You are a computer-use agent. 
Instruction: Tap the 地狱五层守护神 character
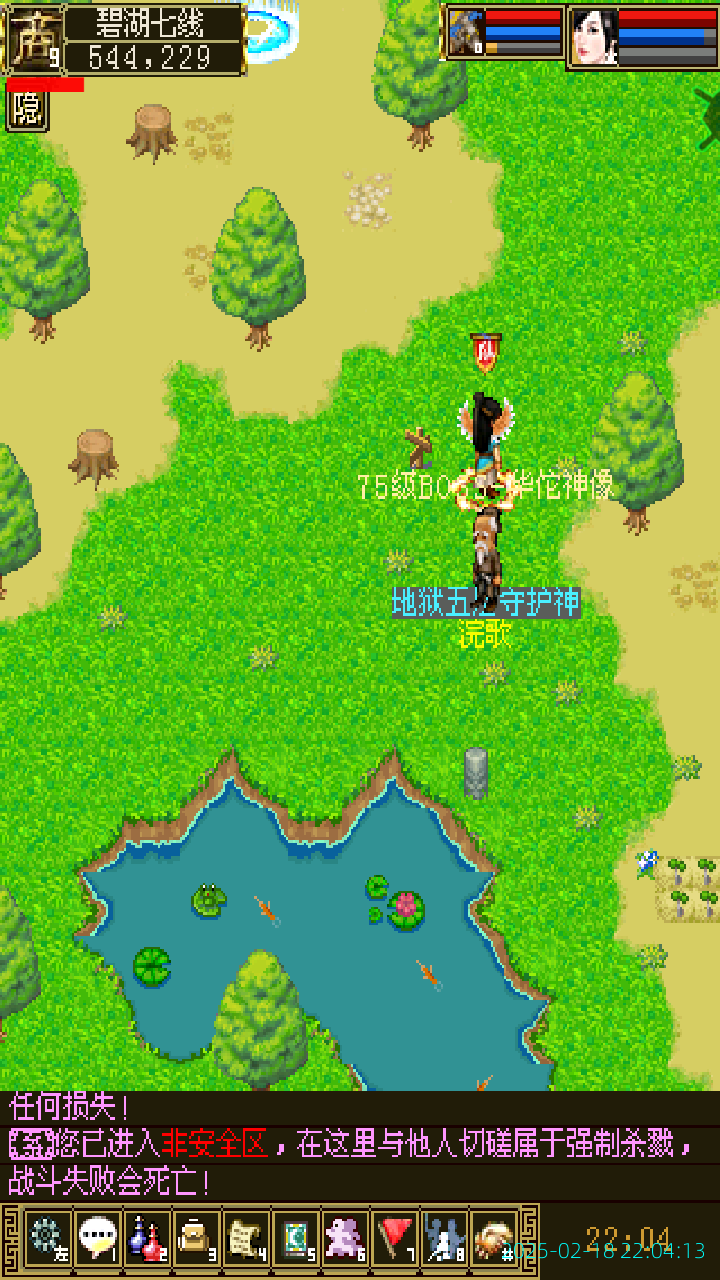(x=487, y=557)
